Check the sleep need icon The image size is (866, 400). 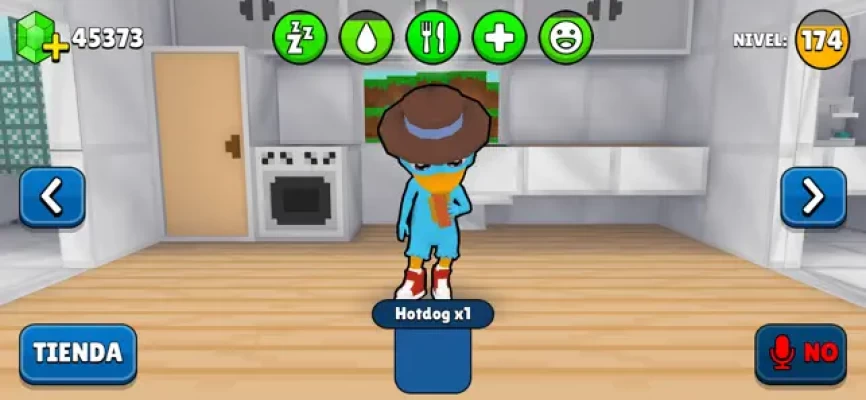[300, 38]
